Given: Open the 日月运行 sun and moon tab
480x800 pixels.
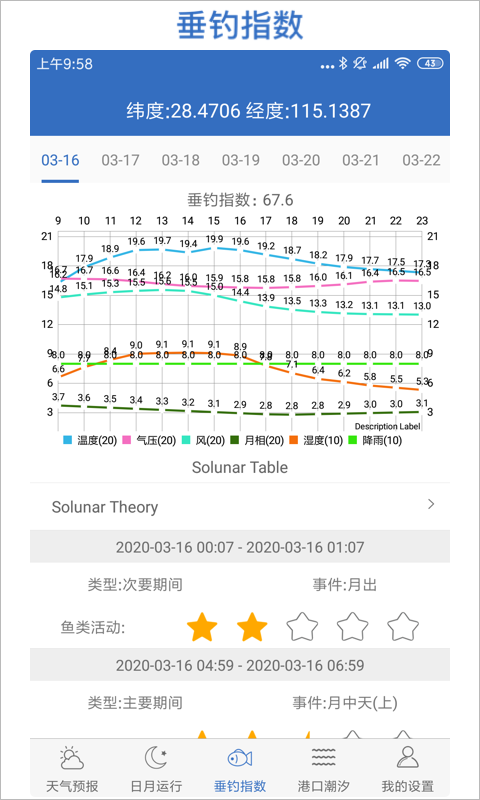Looking at the screenshot, I should pos(156,768).
